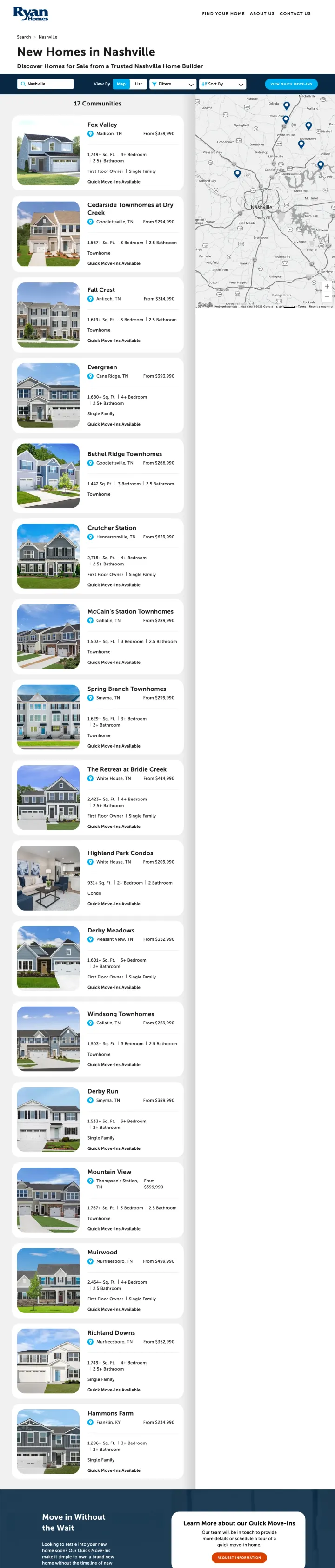Open the Find Your Home menu
The width and height of the screenshot is (335, 1568).
point(223,13)
